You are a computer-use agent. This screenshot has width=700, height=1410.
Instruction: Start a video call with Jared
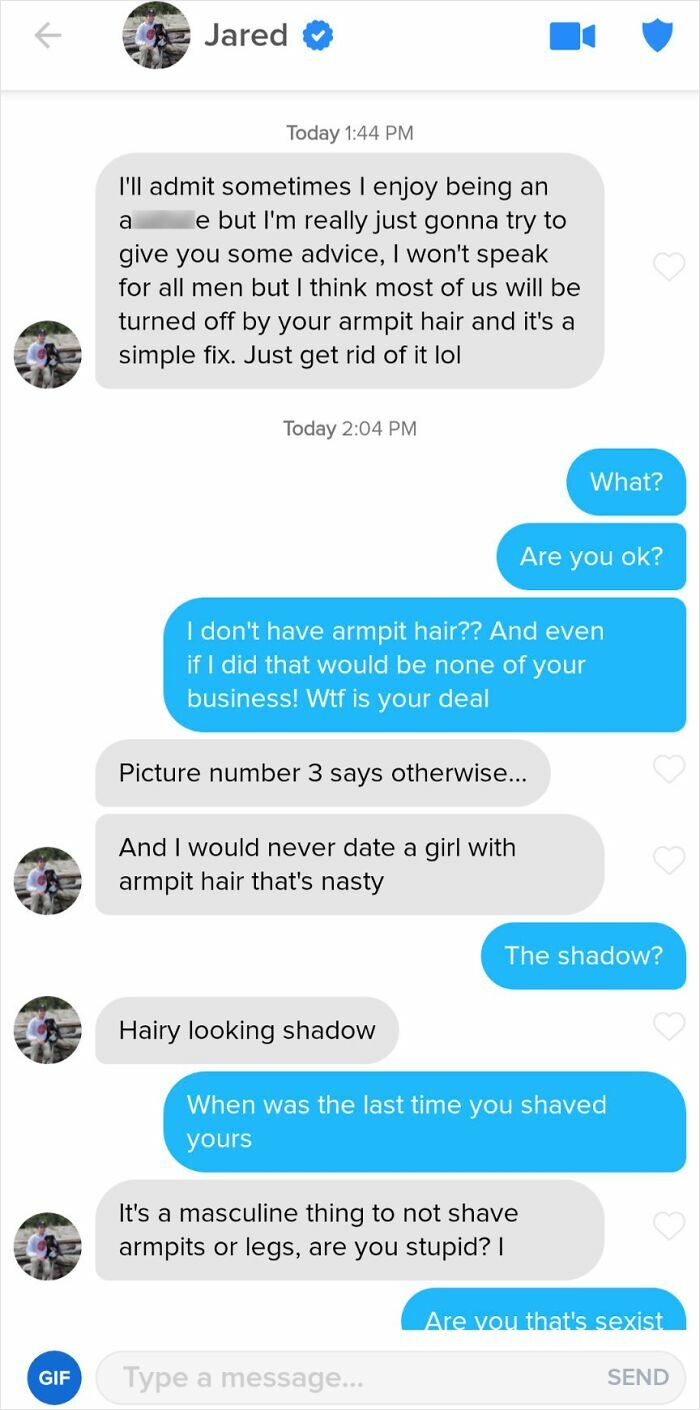click(x=572, y=36)
